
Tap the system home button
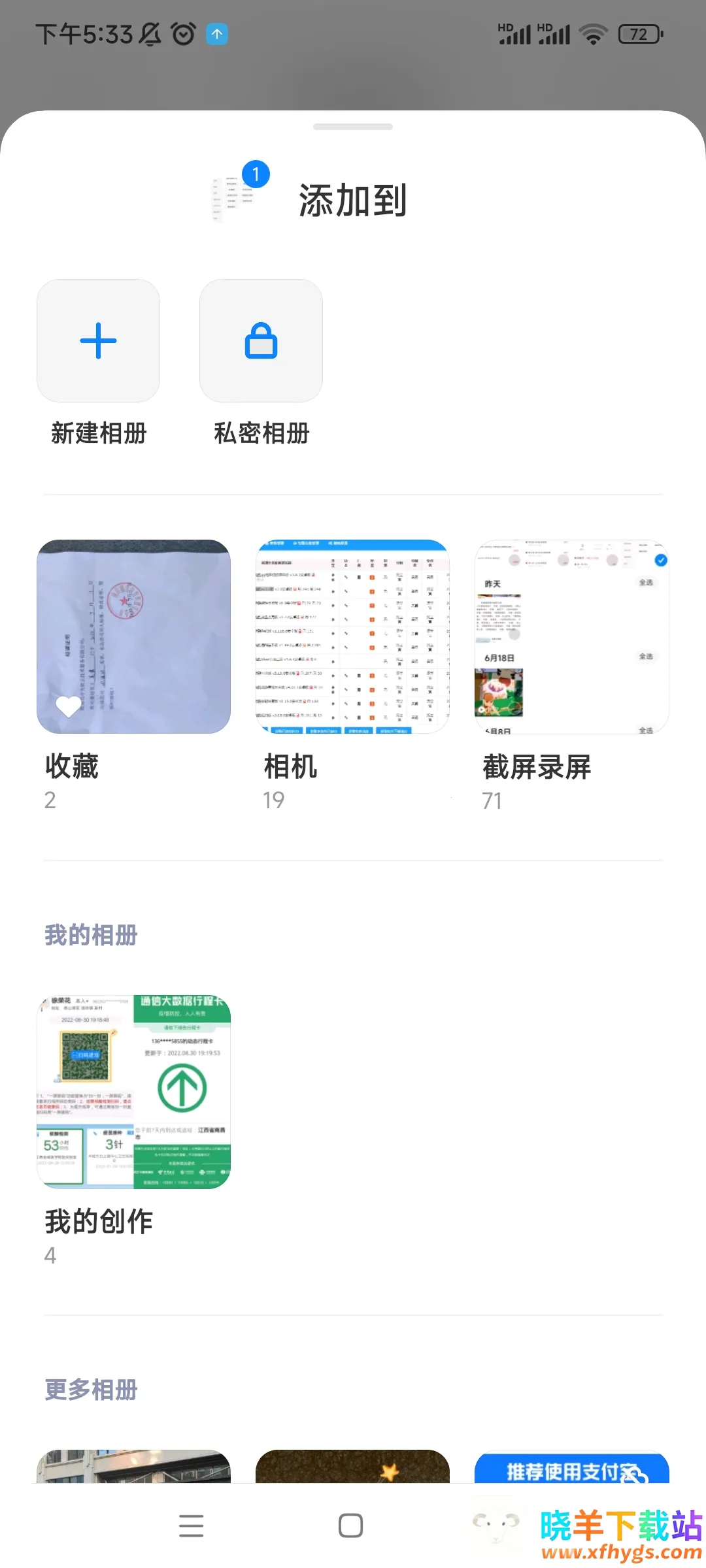pos(351,1526)
